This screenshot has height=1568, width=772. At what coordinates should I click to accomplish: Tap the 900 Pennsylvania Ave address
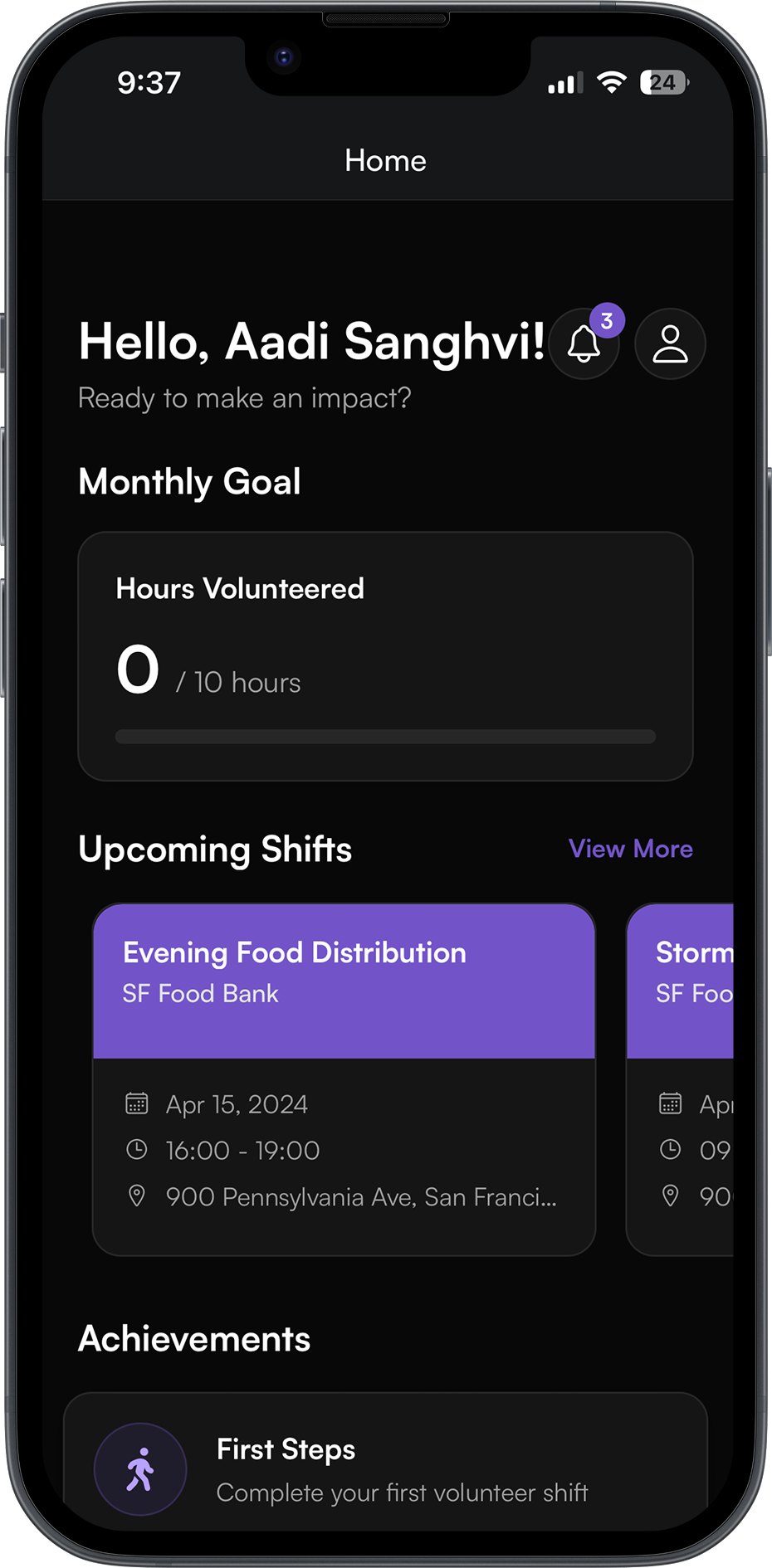tap(363, 1195)
